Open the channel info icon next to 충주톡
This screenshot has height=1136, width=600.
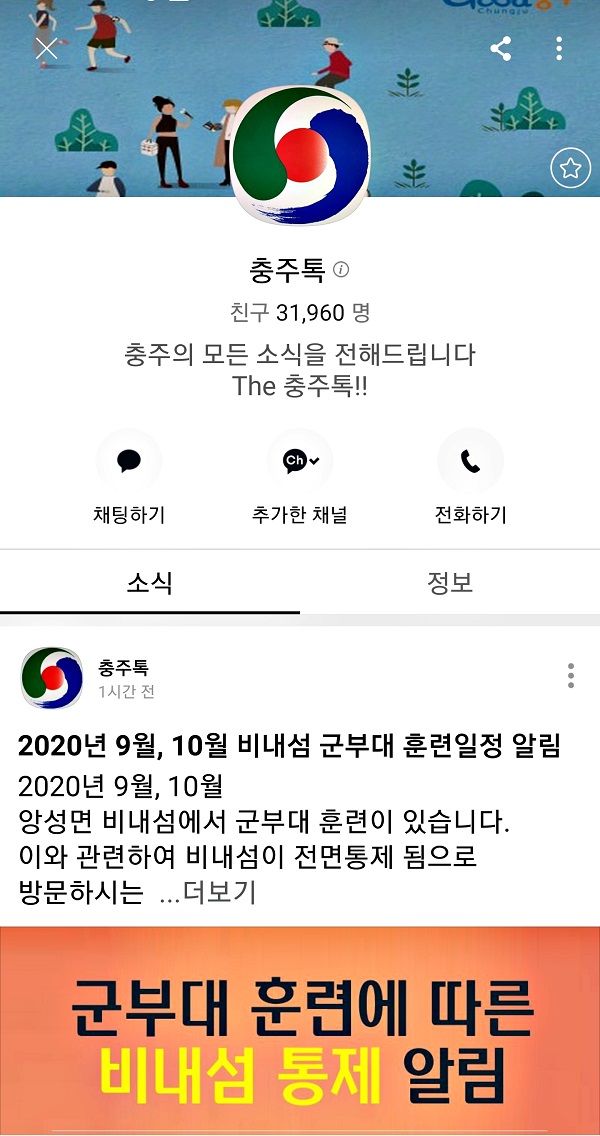coord(341,270)
